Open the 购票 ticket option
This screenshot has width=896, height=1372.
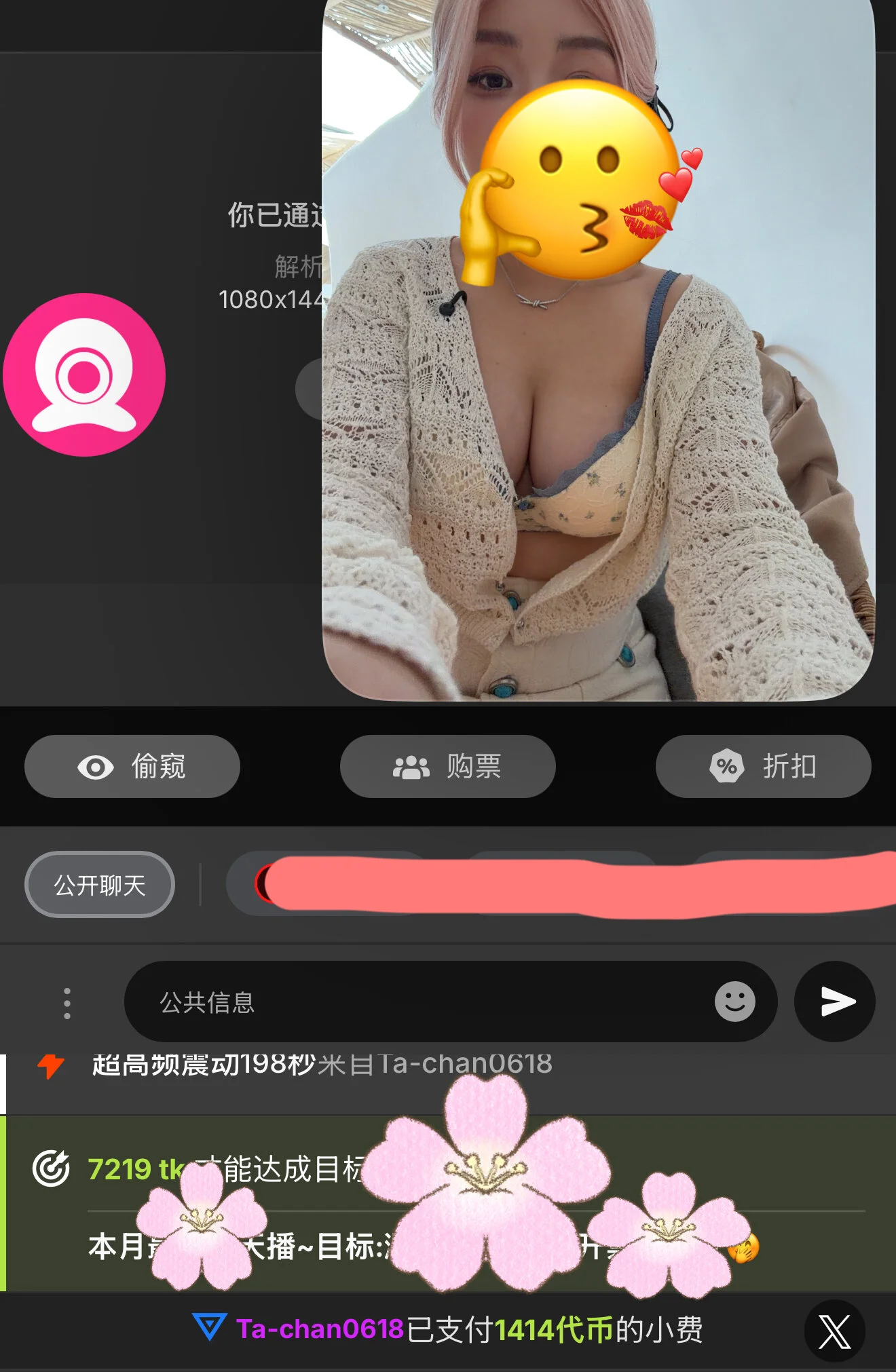tap(448, 767)
